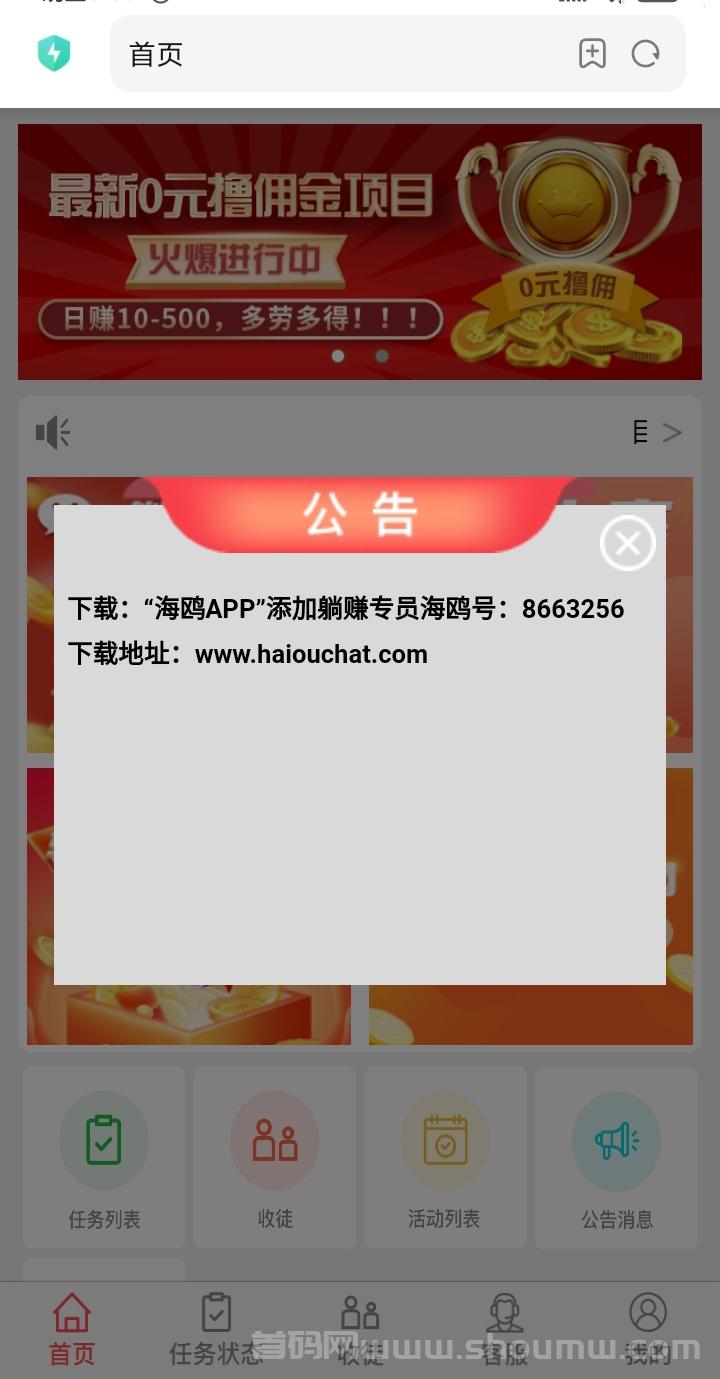Switch to the 任务状态 tab
The image size is (720, 1379).
[216, 1329]
